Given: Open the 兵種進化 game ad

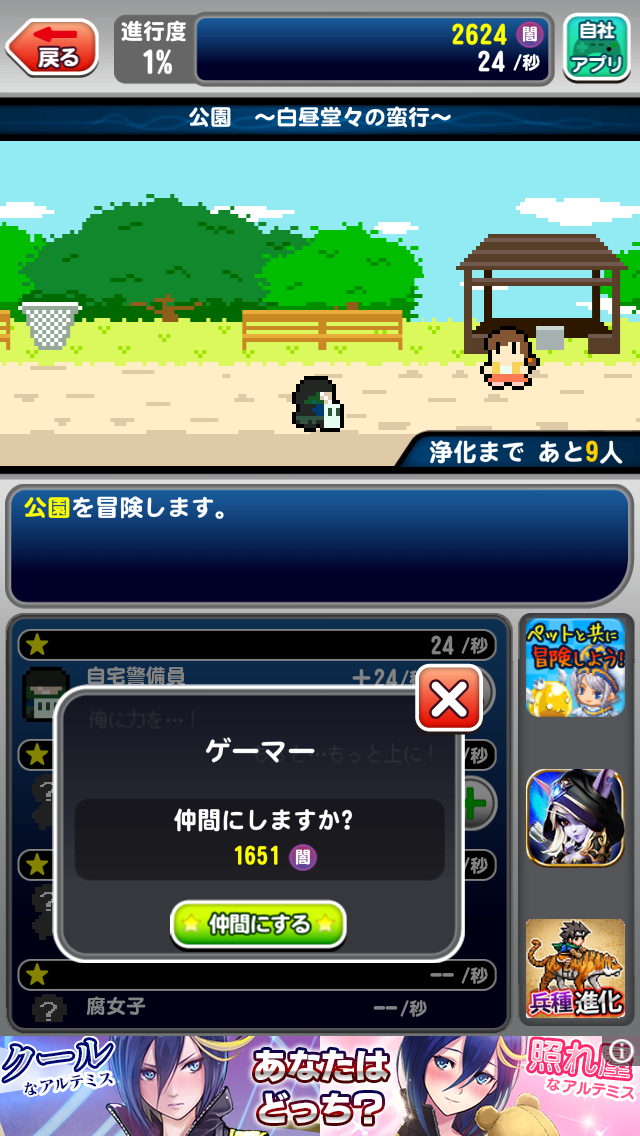Looking at the screenshot, I should point(575,968).
